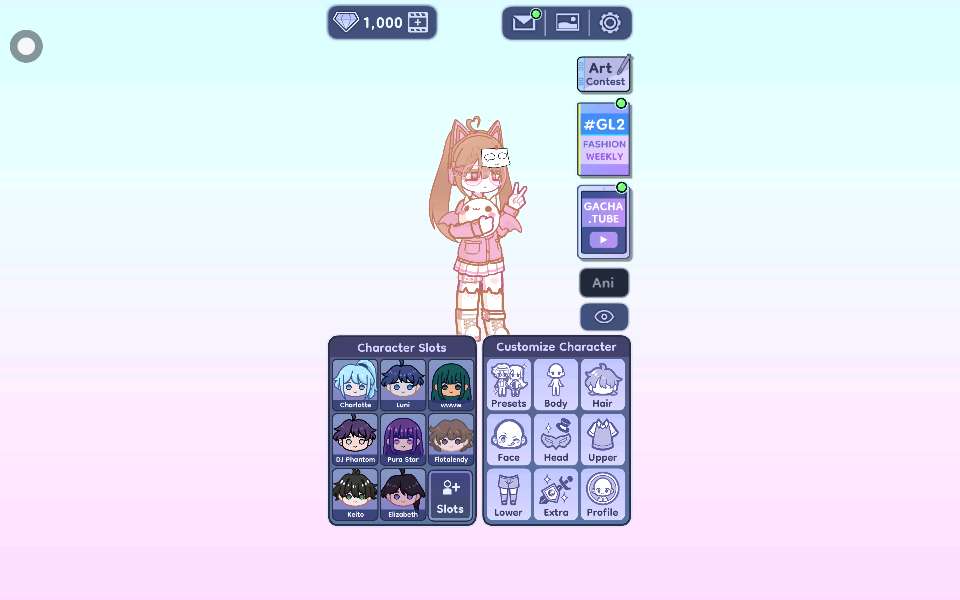Open Hair customization

(603, 385)
